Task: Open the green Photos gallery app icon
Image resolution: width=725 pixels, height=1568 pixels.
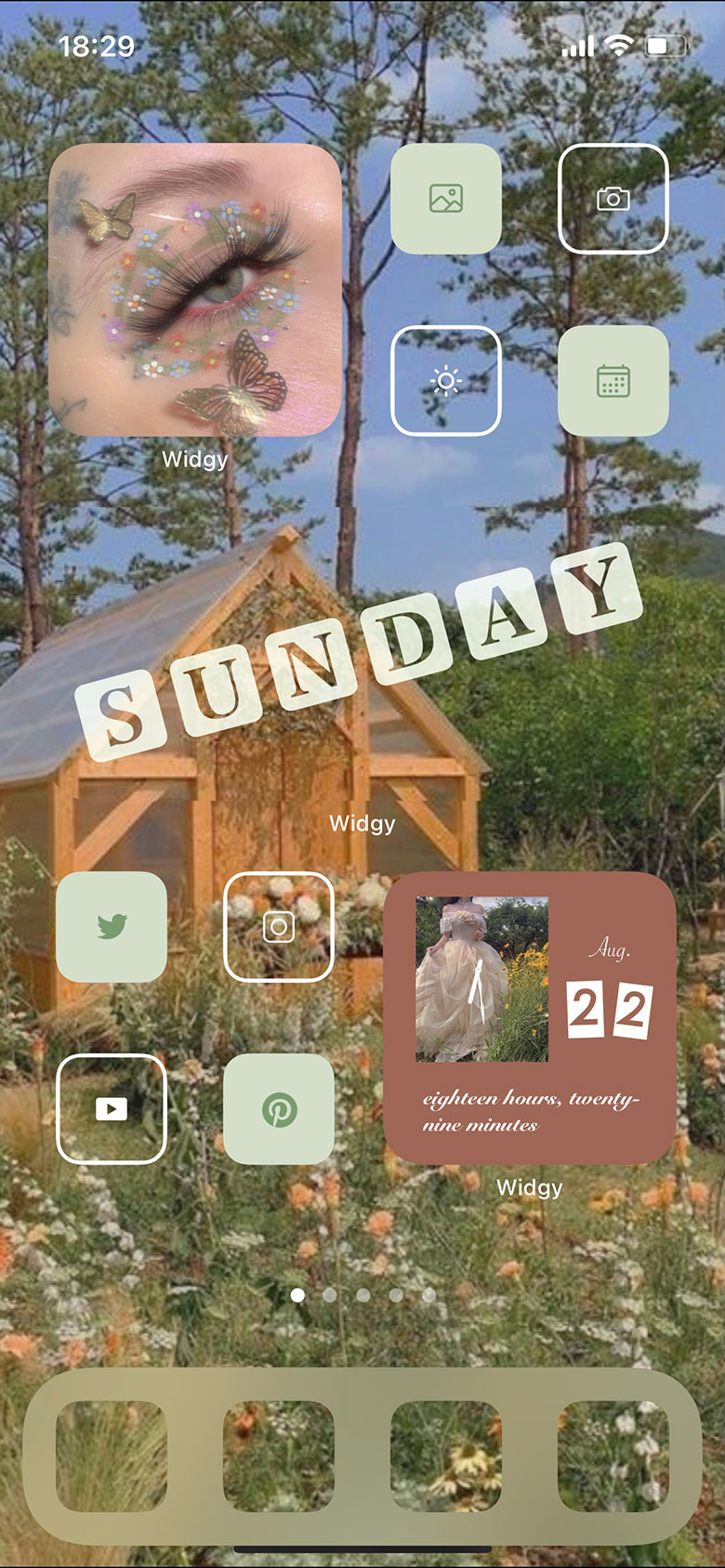Action: point(446,199)
